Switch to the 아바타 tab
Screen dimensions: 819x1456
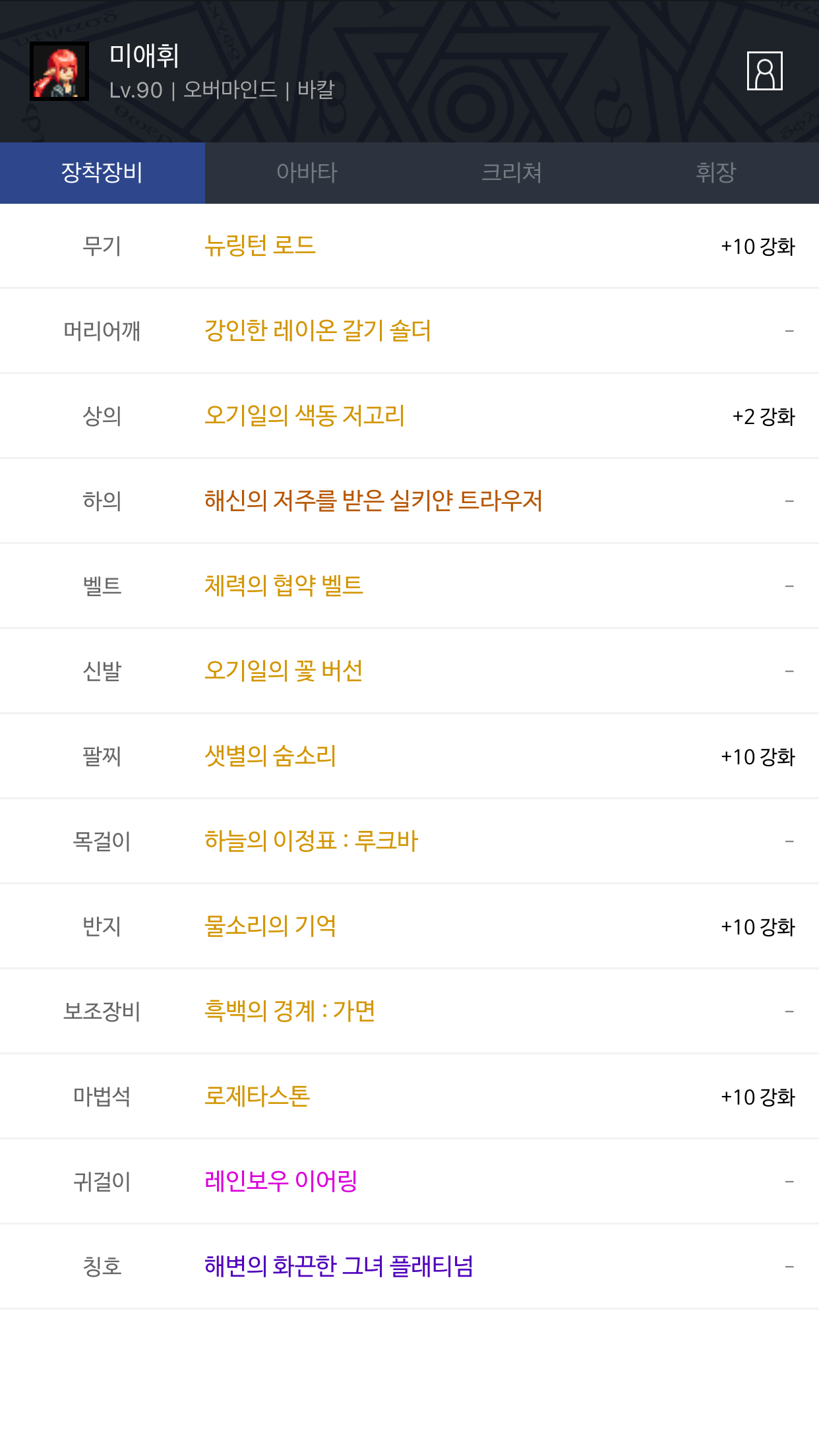[x=307, y=173]
